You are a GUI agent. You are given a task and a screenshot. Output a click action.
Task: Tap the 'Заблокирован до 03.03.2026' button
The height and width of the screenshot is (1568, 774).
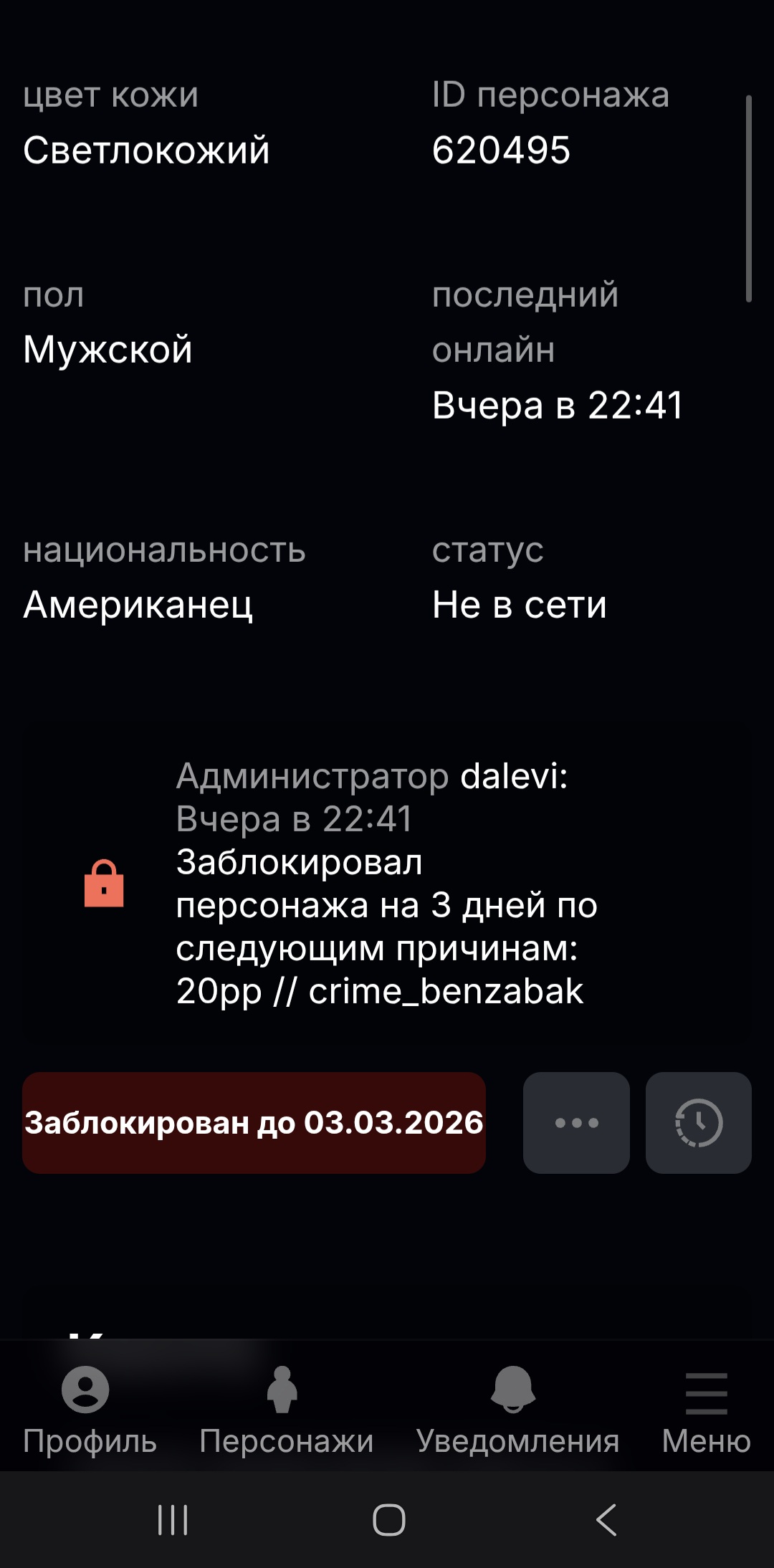[254, 1122]
